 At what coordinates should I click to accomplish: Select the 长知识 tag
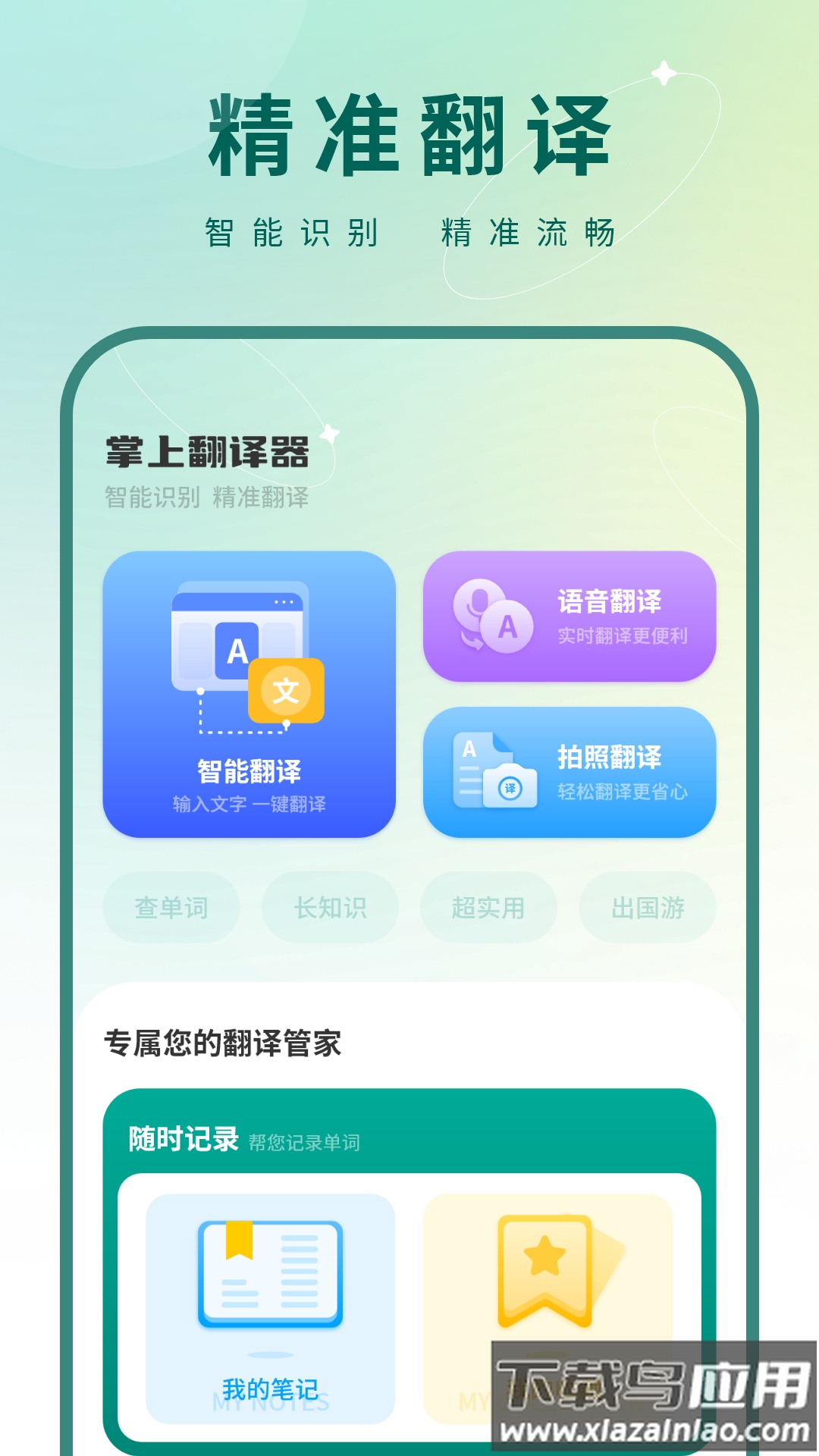(x=329, y=907)
